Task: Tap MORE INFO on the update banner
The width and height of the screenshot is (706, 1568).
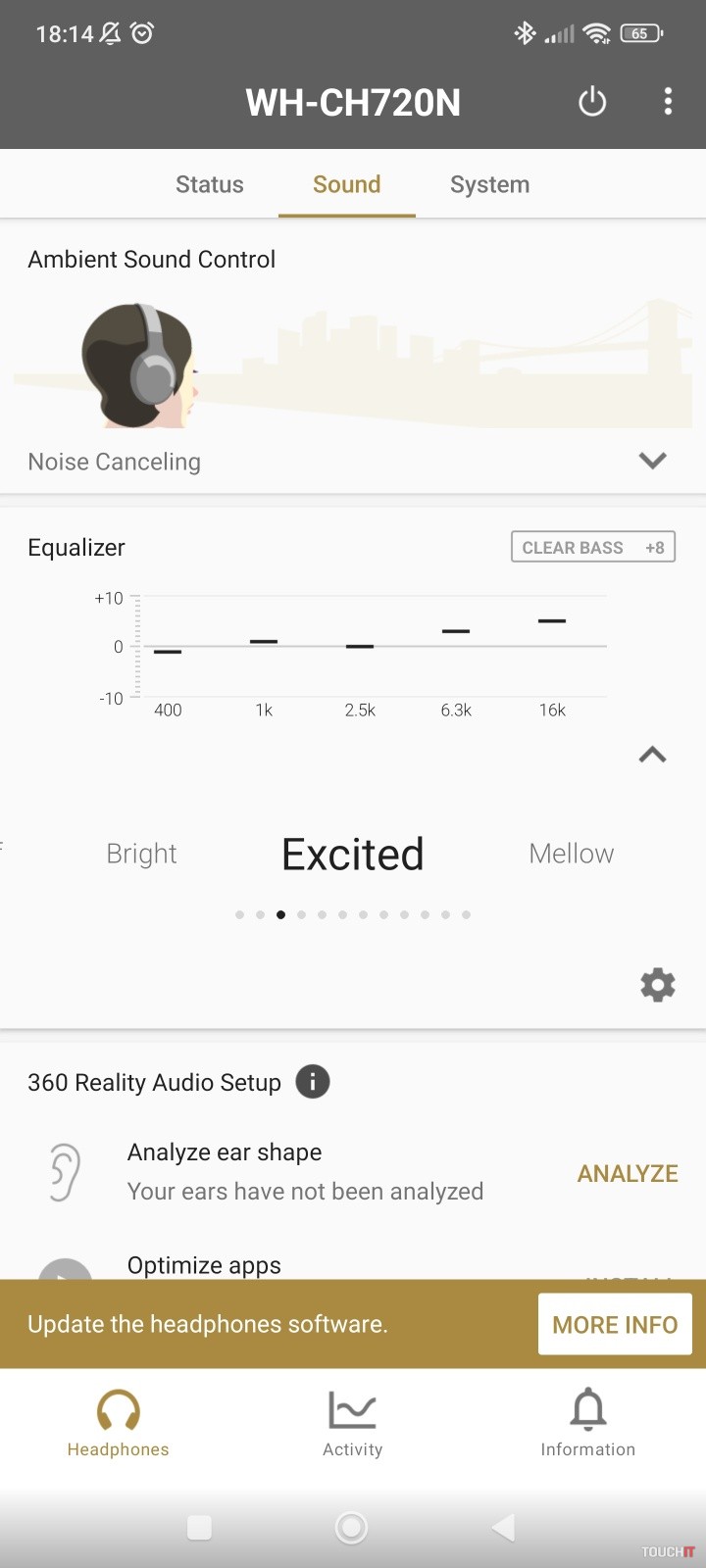Action: tap(615, 1324)
